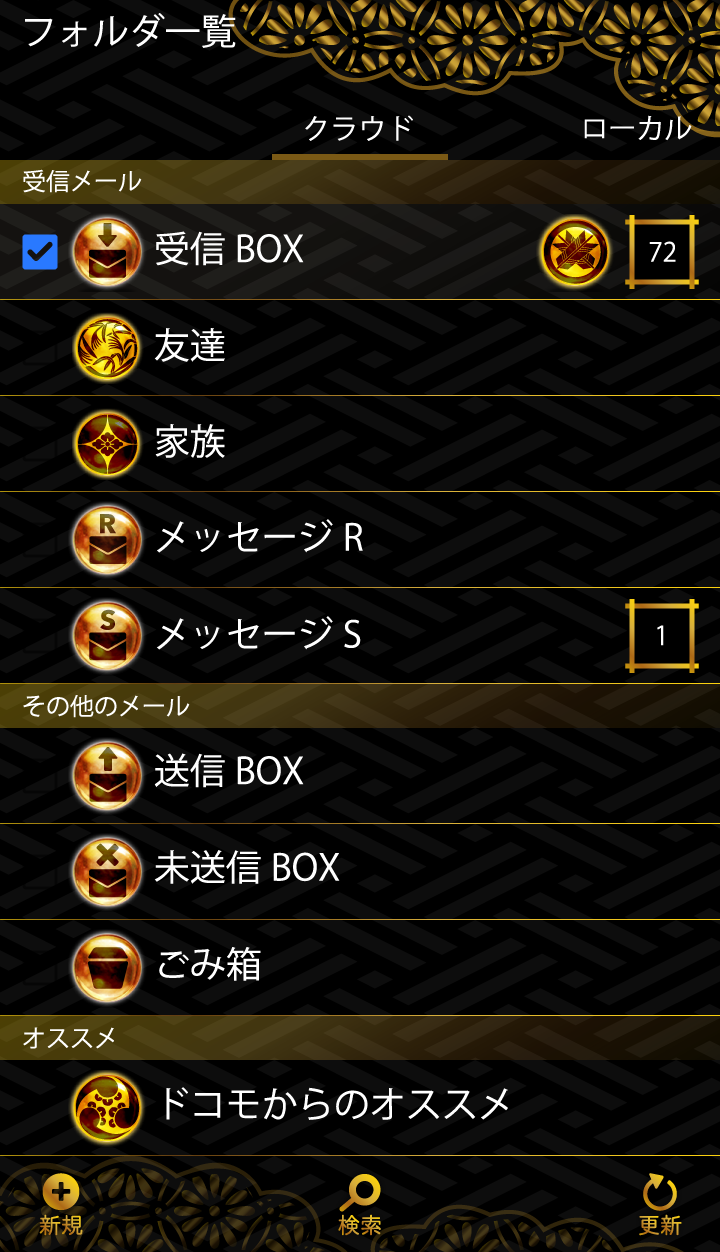The image size is (720, 1252).
Task: Select the クラウド tab
Action: [359, 128]
